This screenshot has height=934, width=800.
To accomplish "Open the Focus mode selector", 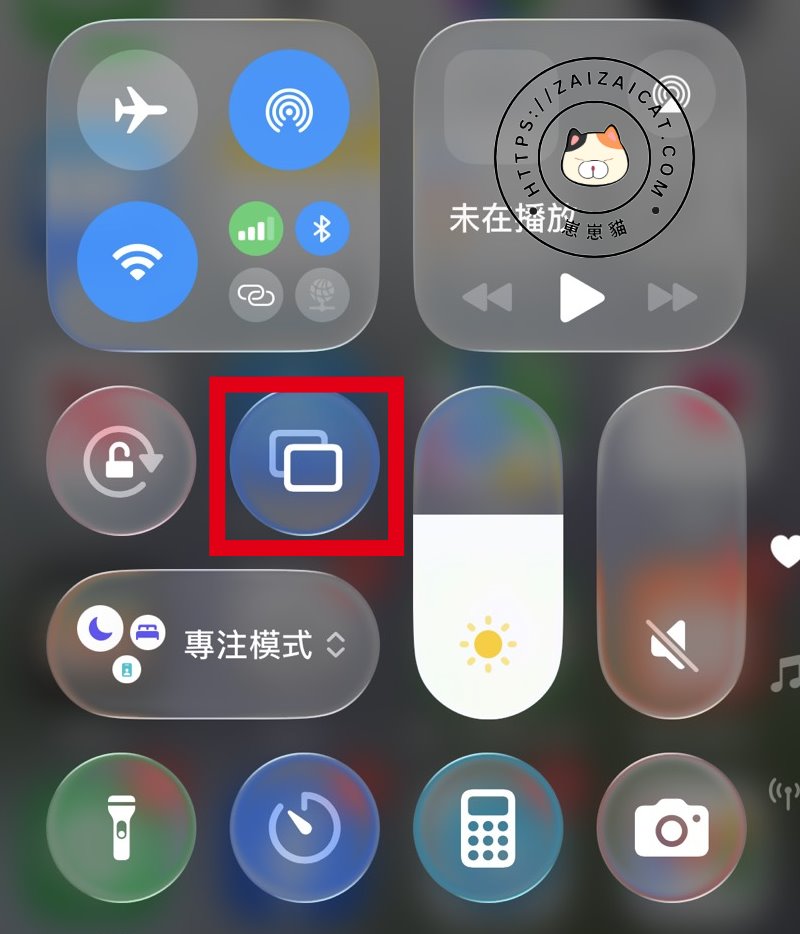I will [213, 644].
